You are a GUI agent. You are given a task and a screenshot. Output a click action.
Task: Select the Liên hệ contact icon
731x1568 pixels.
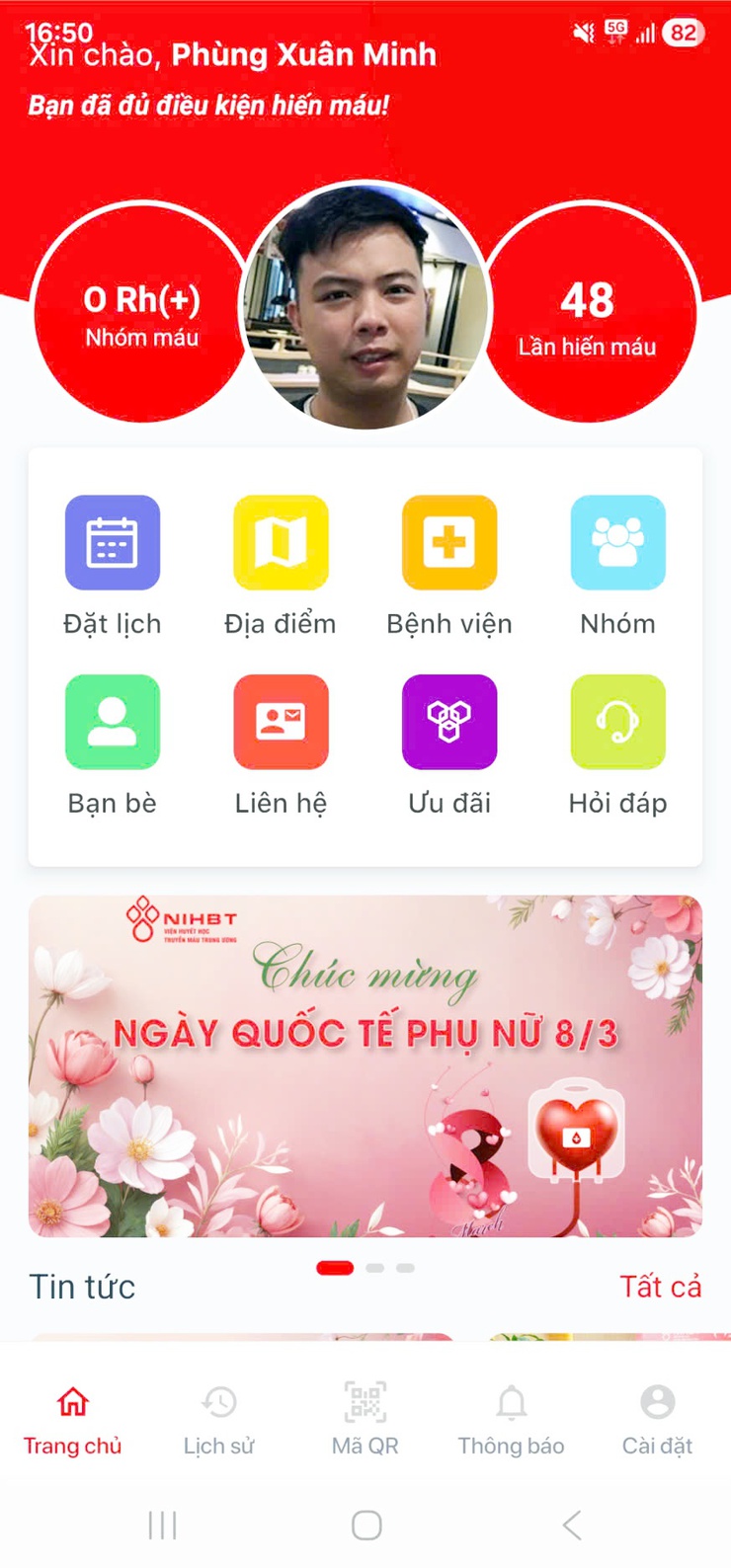click(281, 721)
